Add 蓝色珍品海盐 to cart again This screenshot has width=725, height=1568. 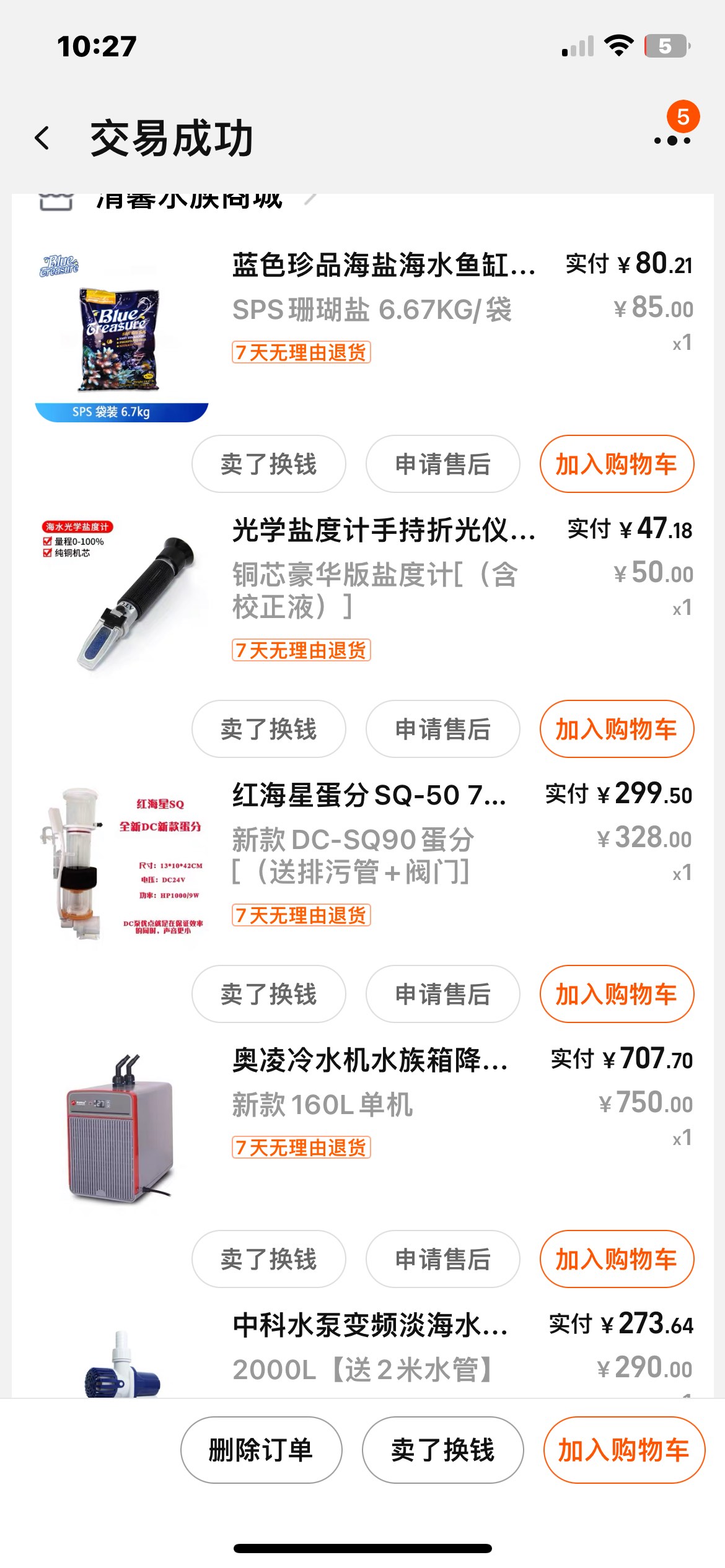617,464
